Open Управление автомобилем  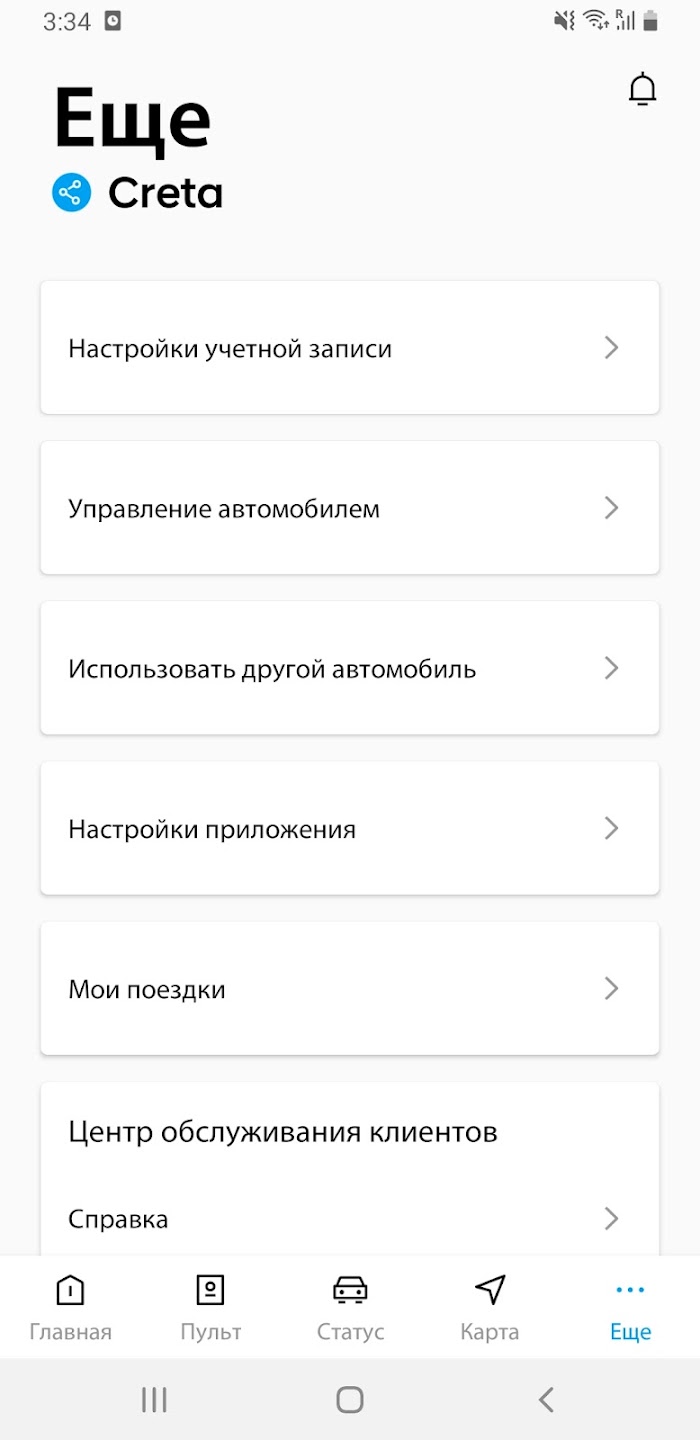coord(350,508)
